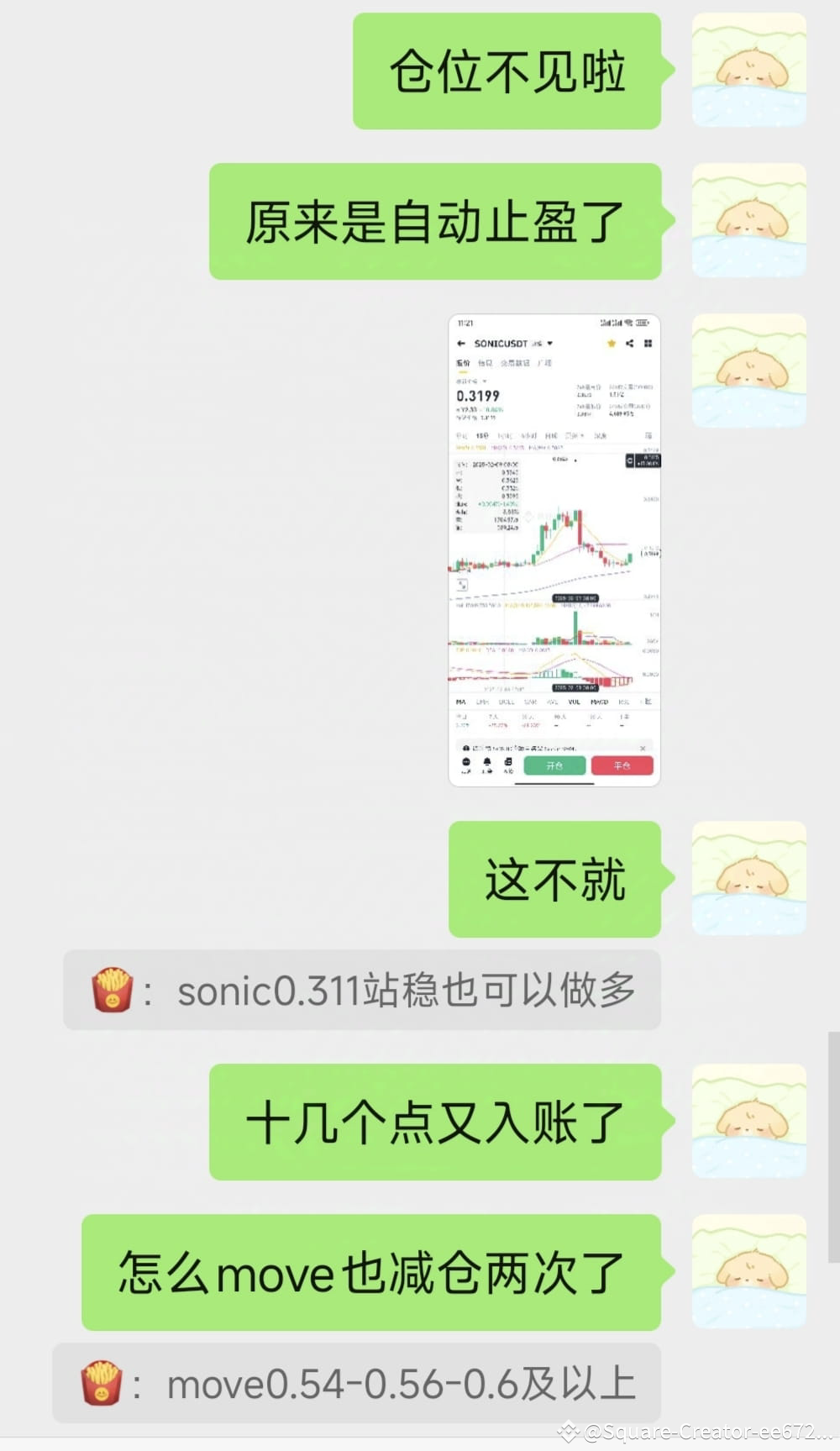Viewport: 840px width, 1451px height.
Task: Dismiss the notice banner with the X
Action: 643,749
